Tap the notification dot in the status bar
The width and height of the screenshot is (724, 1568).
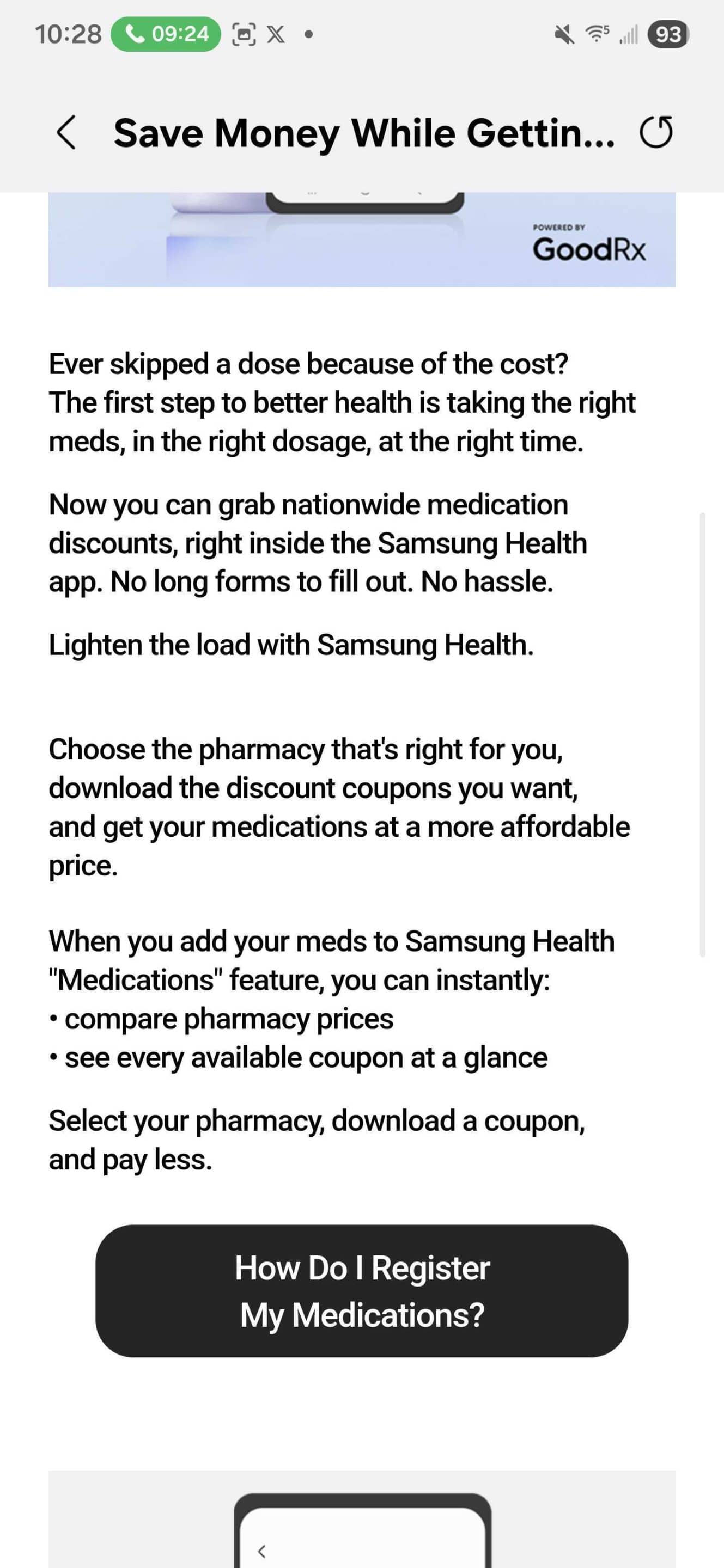tap(308, 35)
